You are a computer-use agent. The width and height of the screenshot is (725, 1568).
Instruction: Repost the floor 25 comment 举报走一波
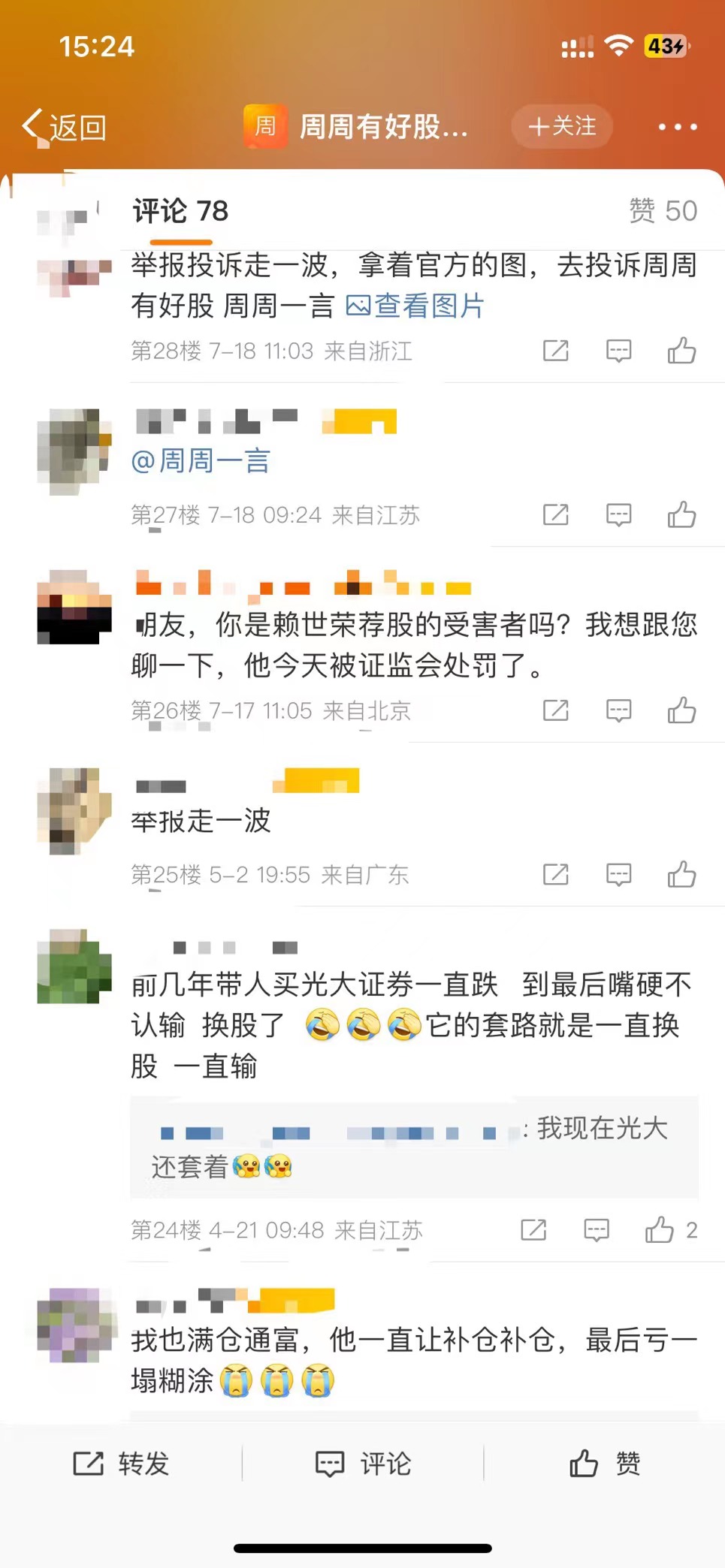(555, 875)
